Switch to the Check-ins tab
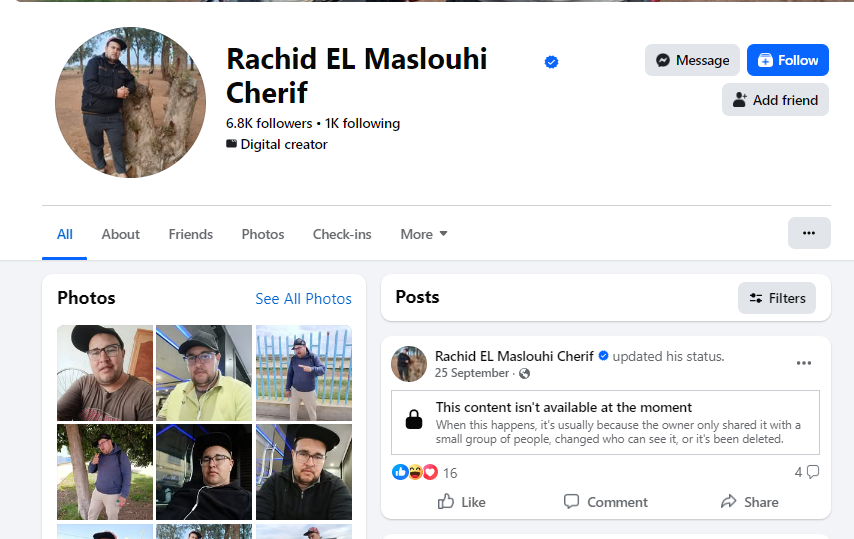Image resolution: width=854 pixels, height=539 pixels. tap(342, 234)
